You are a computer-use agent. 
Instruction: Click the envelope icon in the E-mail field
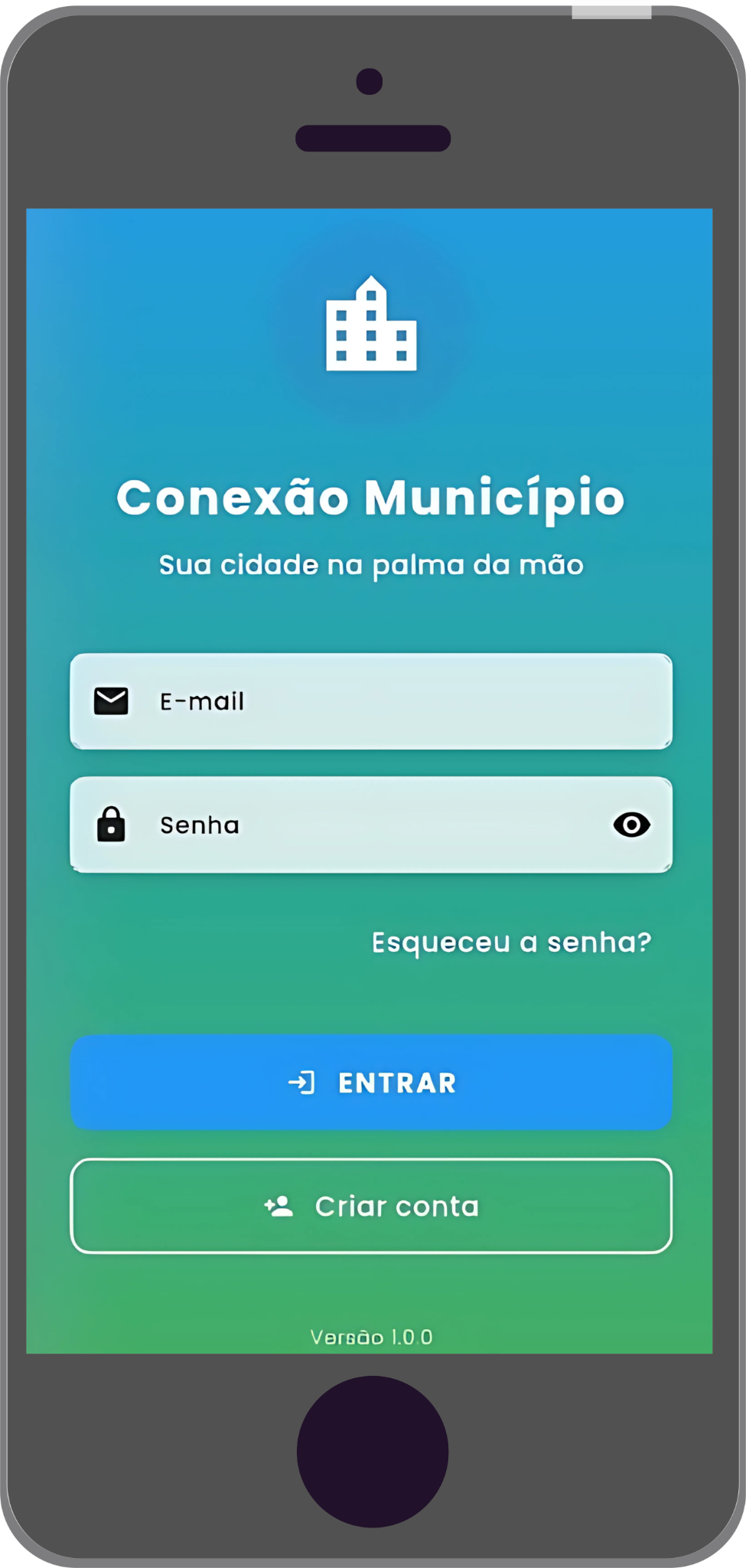(x=110, y=699)
